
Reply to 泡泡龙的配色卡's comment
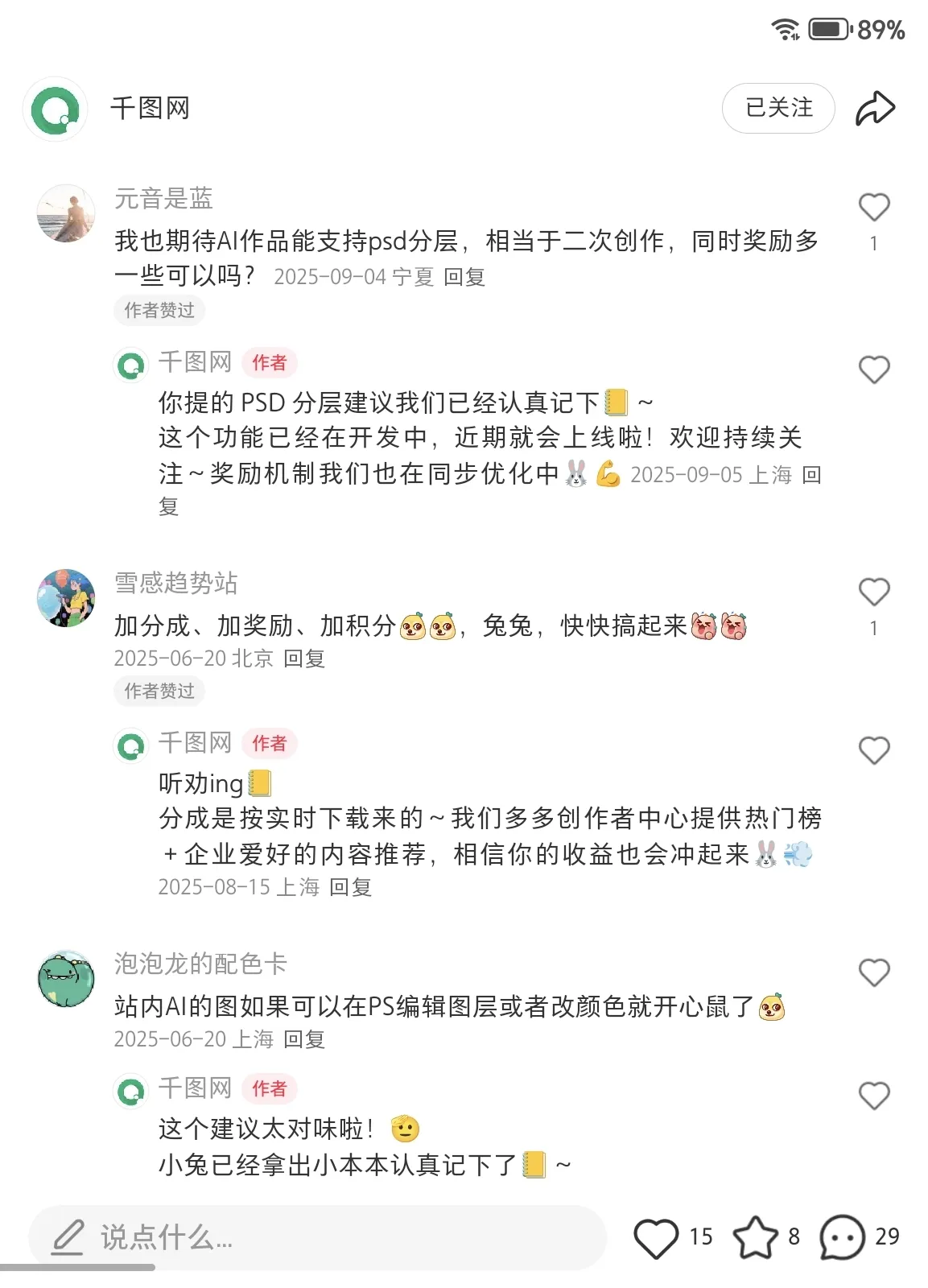[304, 1039]
